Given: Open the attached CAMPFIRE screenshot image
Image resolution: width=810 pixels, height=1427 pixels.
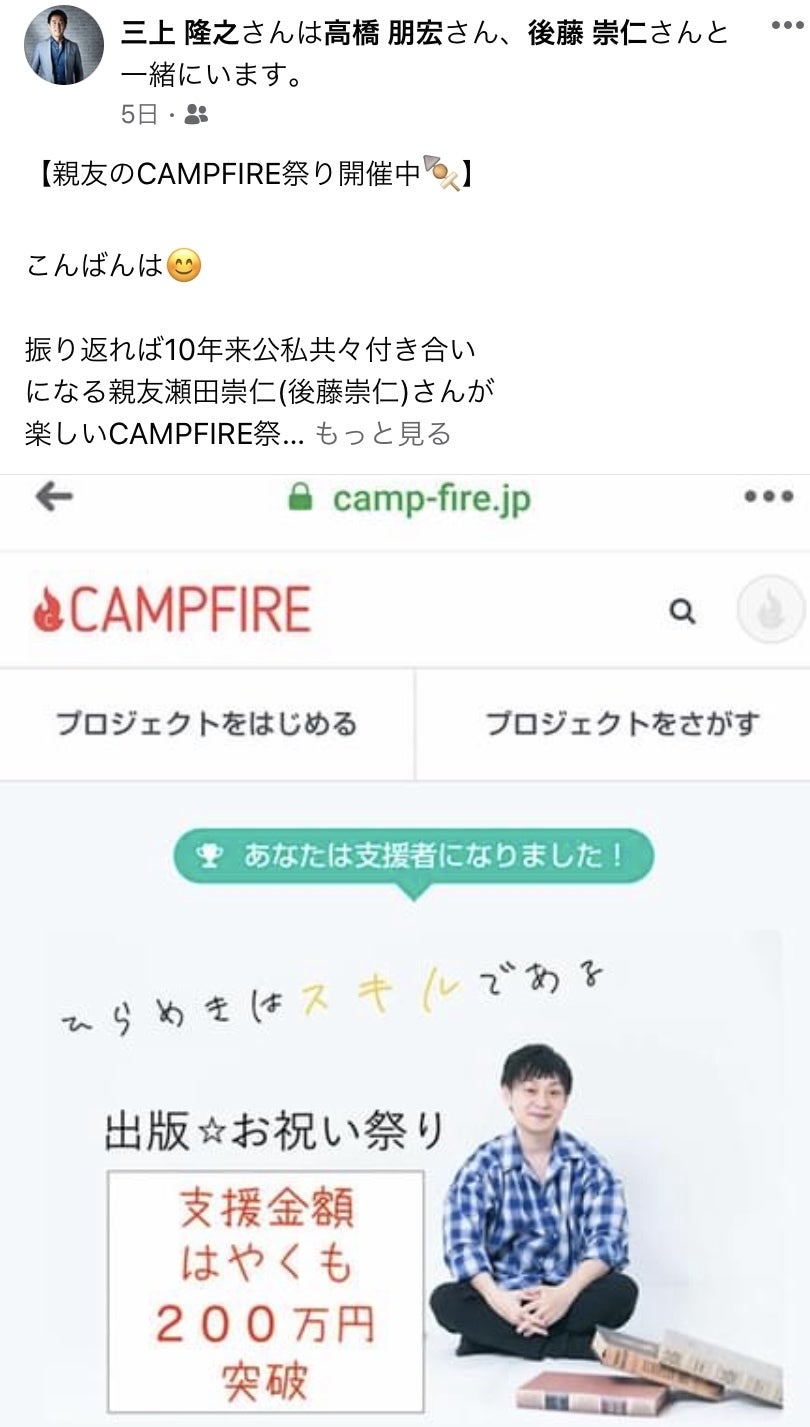Looking at the screenshot, I should [405, 950].
